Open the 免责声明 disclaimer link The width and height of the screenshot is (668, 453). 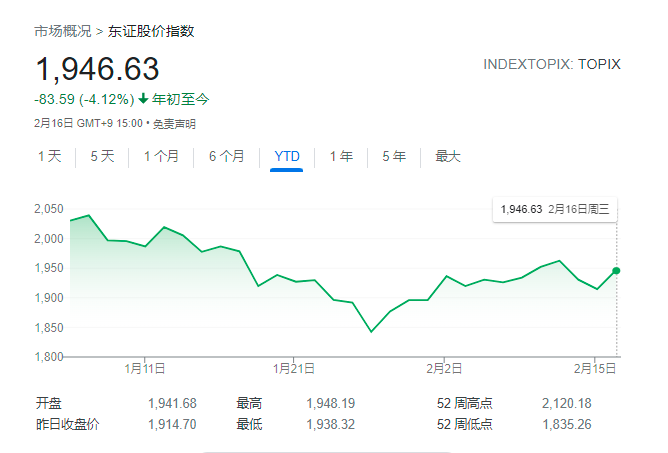point(174,124)
